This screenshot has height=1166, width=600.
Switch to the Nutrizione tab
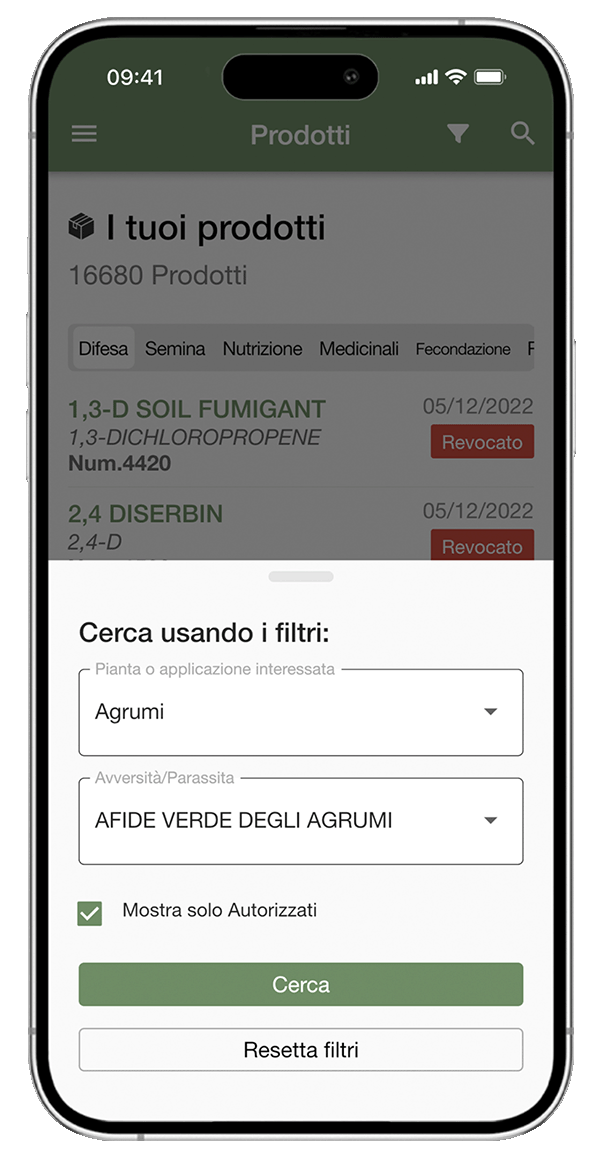tap(262, 349)
